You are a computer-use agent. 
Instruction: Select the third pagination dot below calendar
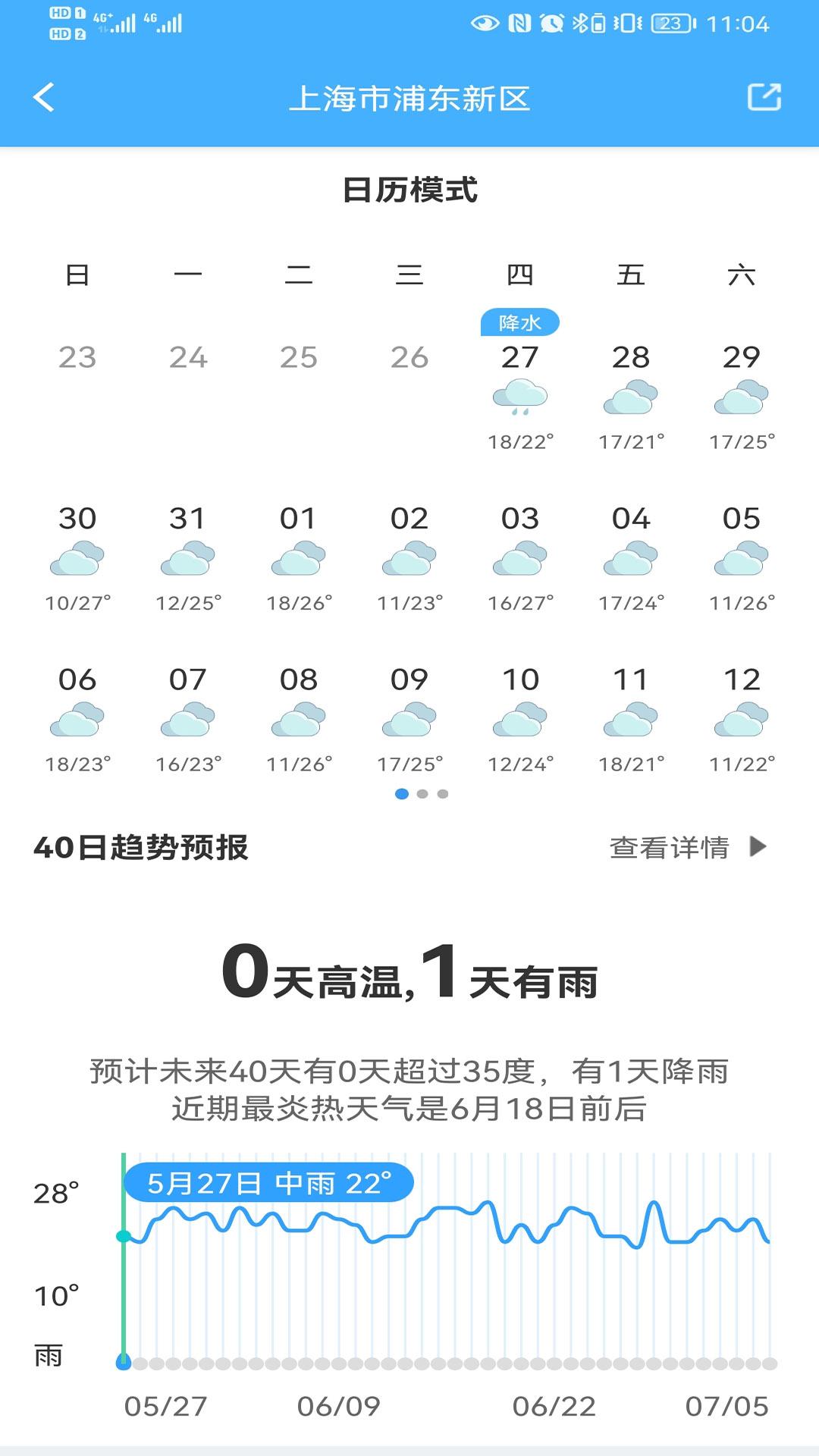pos(443,793)
